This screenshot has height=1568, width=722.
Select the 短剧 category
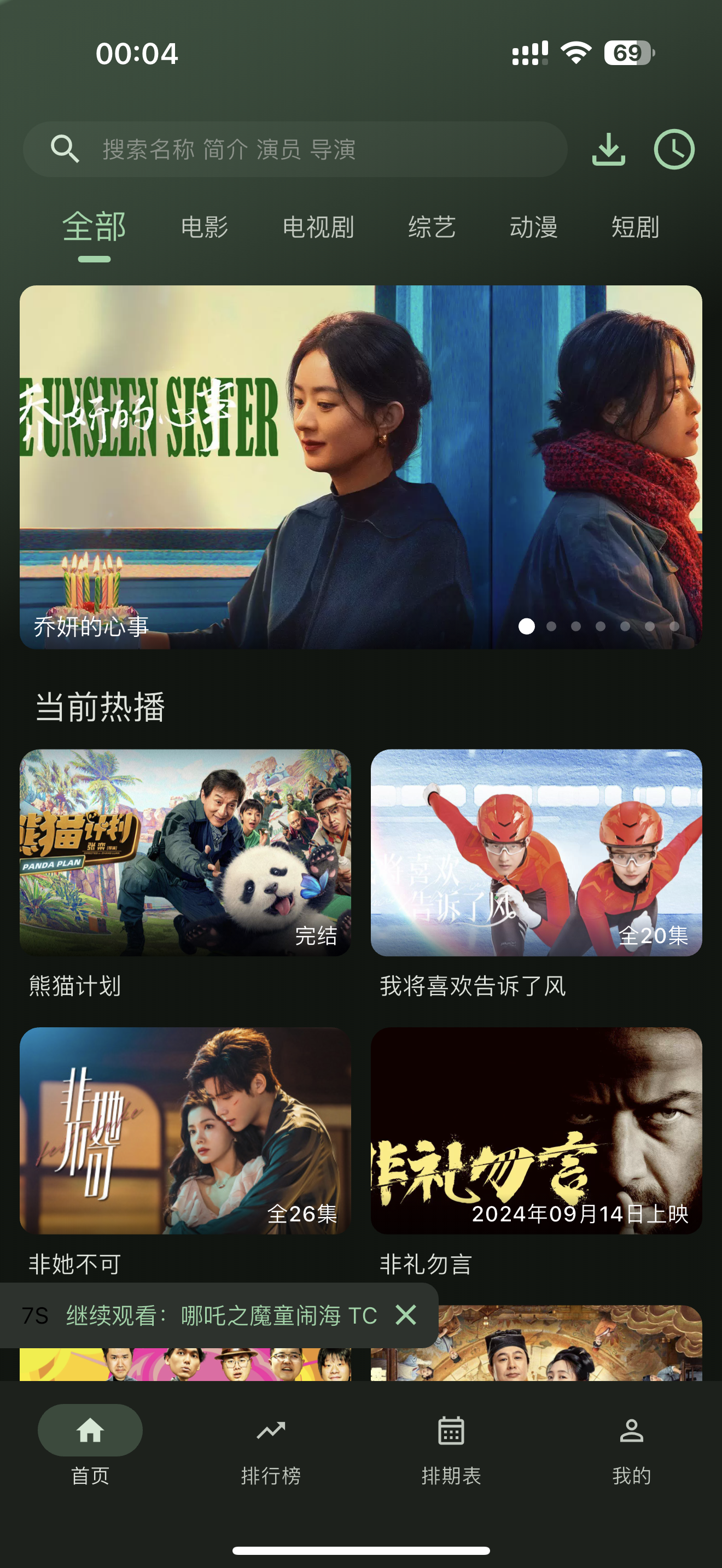point(635,227)
